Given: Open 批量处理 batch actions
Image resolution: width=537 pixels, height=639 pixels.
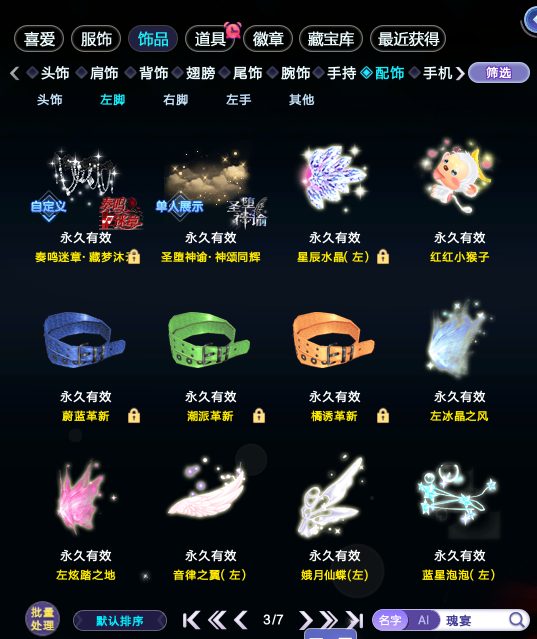Looking at the screenshot, I should click(42, 619).
